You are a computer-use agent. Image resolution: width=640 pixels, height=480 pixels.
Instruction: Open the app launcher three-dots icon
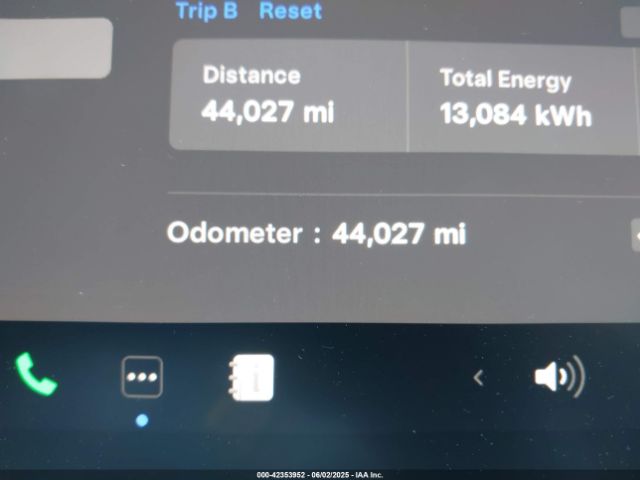point(141,377)
